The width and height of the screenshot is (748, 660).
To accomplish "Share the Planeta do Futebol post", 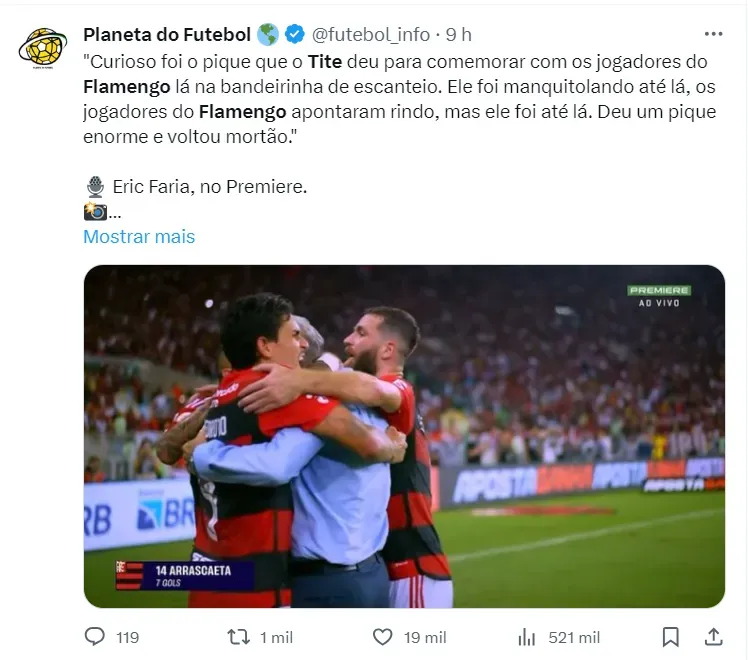I will (x=714, y=637).
